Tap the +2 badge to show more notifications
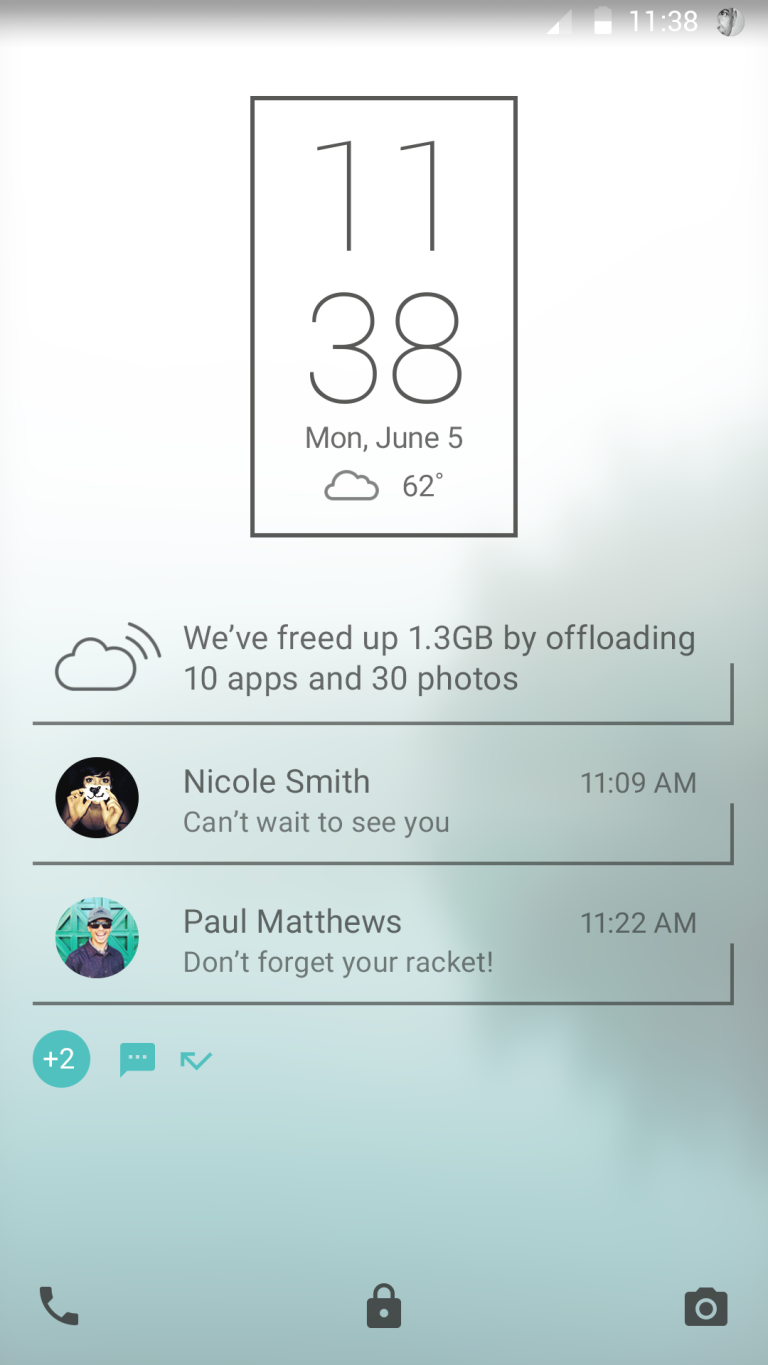This screenshot has width=768, height=1365. [x=61, y=1059]
